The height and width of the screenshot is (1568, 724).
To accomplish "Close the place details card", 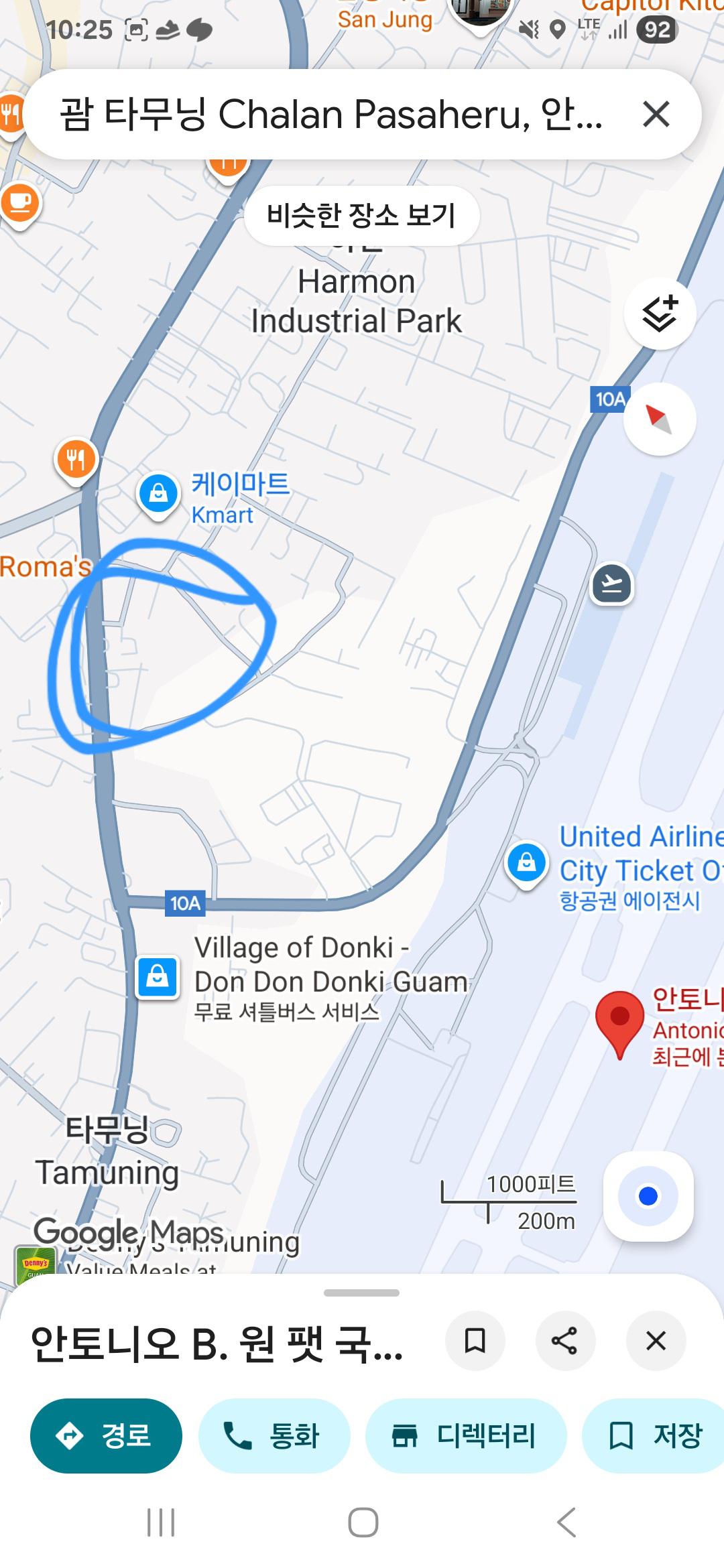I will [656, 1341].
